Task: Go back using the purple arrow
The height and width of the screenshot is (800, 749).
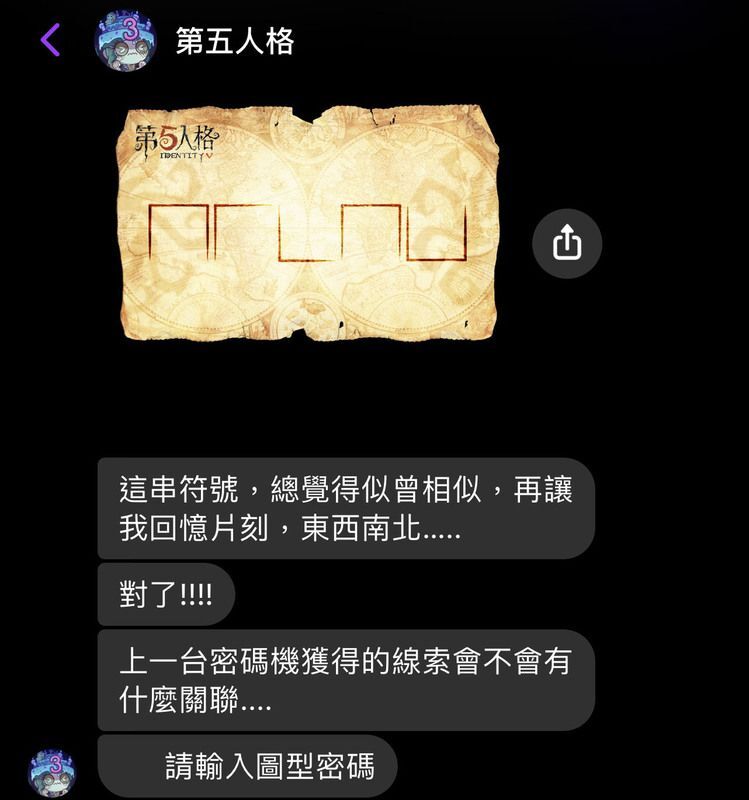Action: coord(50,41)
